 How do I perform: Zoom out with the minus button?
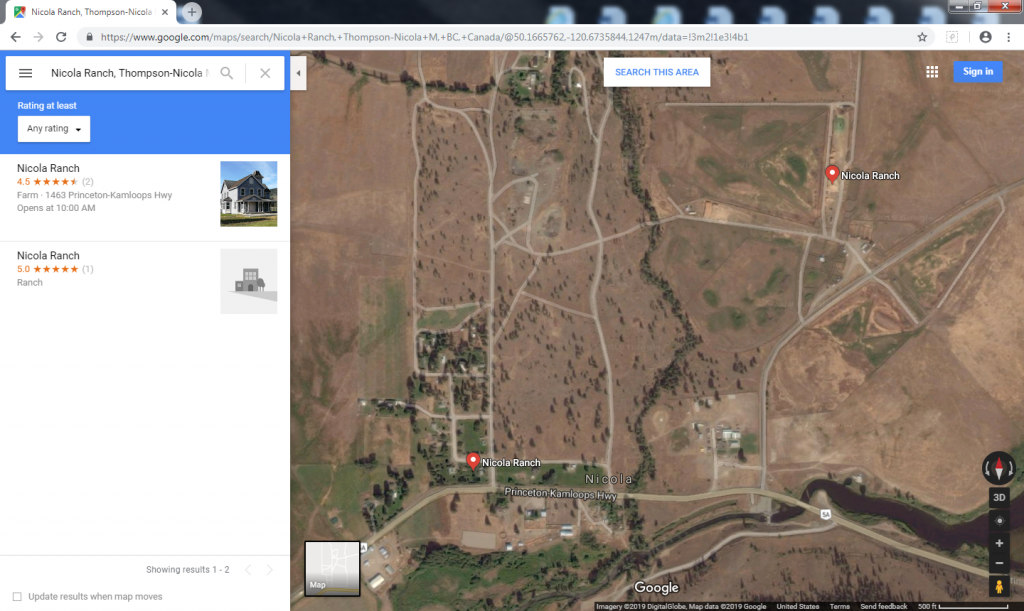point(999,563)
